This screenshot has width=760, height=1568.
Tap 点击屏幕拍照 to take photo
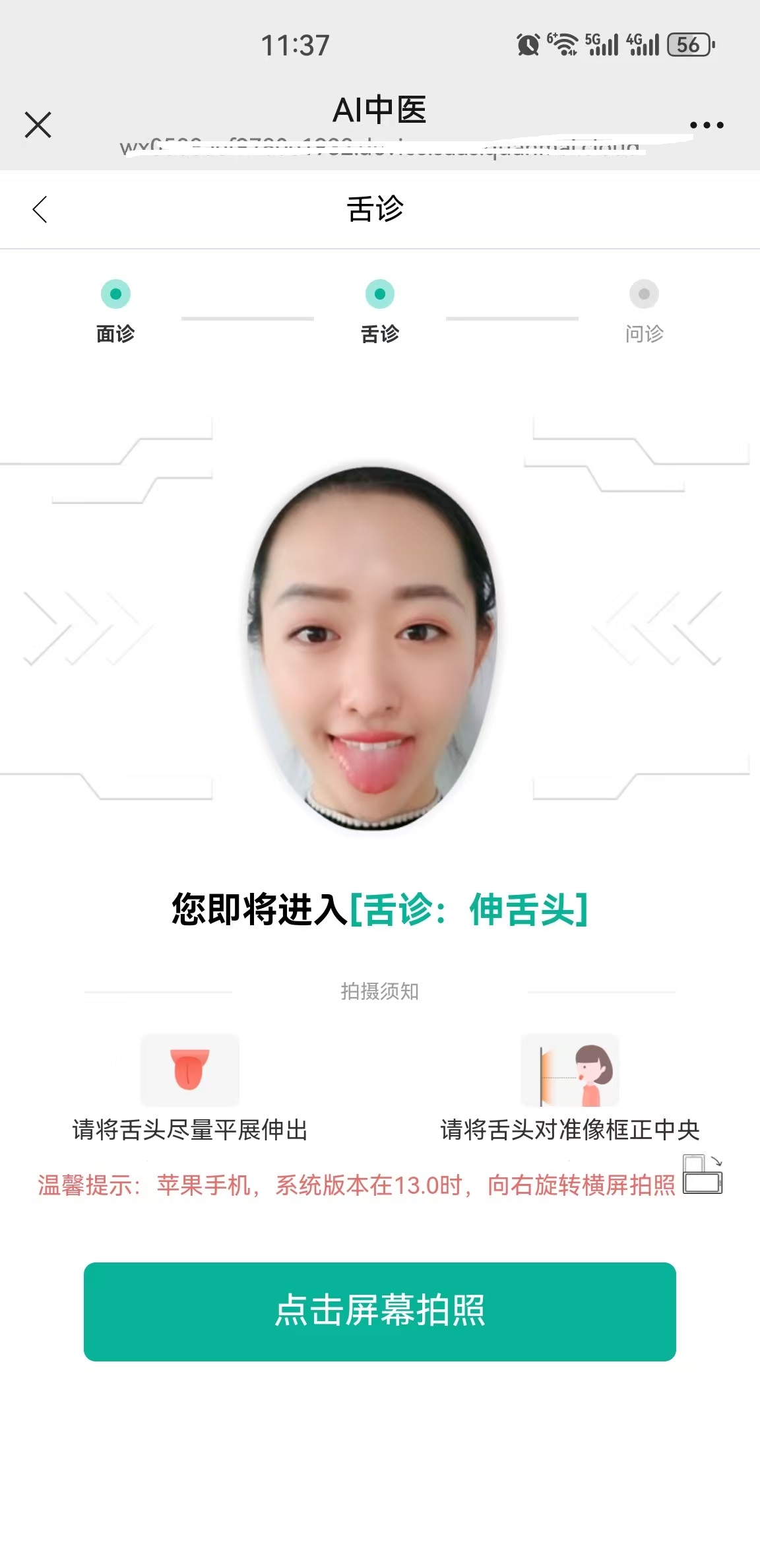click(x=379, y=1311)
